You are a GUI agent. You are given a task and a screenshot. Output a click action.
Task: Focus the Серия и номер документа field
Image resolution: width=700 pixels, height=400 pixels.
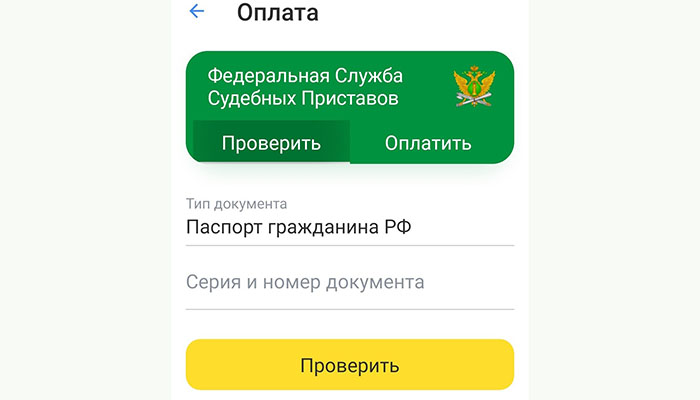pos(350,283)
